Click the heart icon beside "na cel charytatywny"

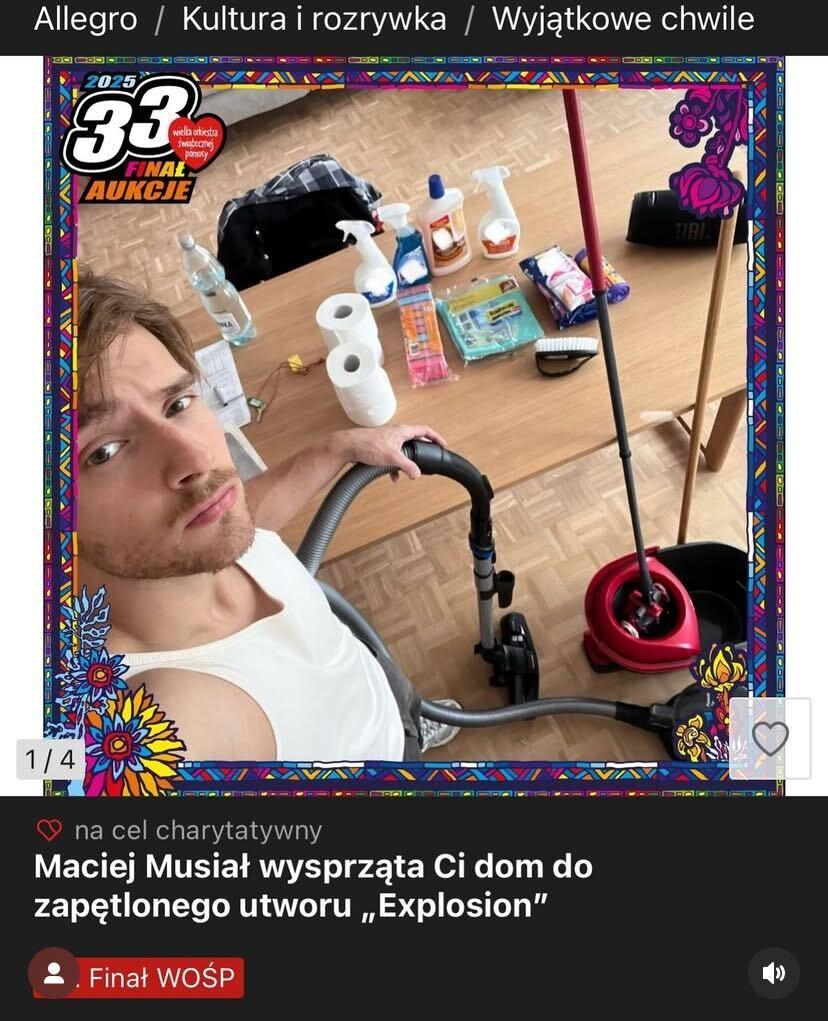click(47, 829)
